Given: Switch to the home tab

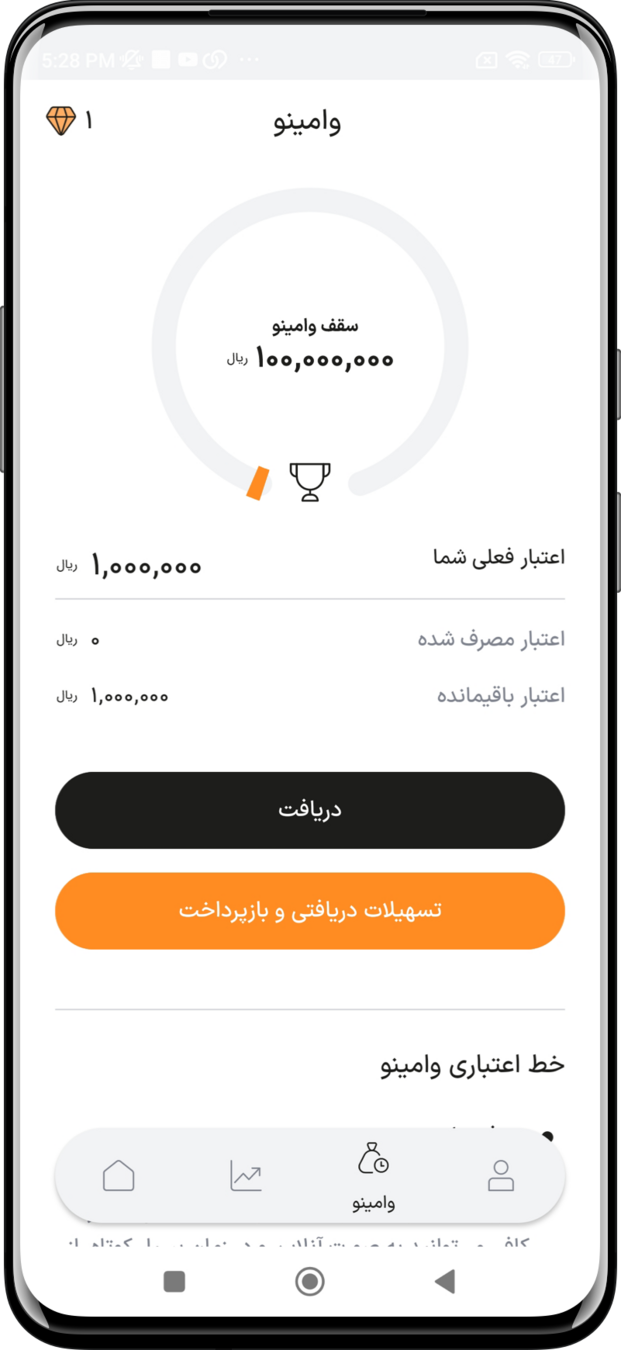Looking at the screenshot, I should (x=119, y=1175).
